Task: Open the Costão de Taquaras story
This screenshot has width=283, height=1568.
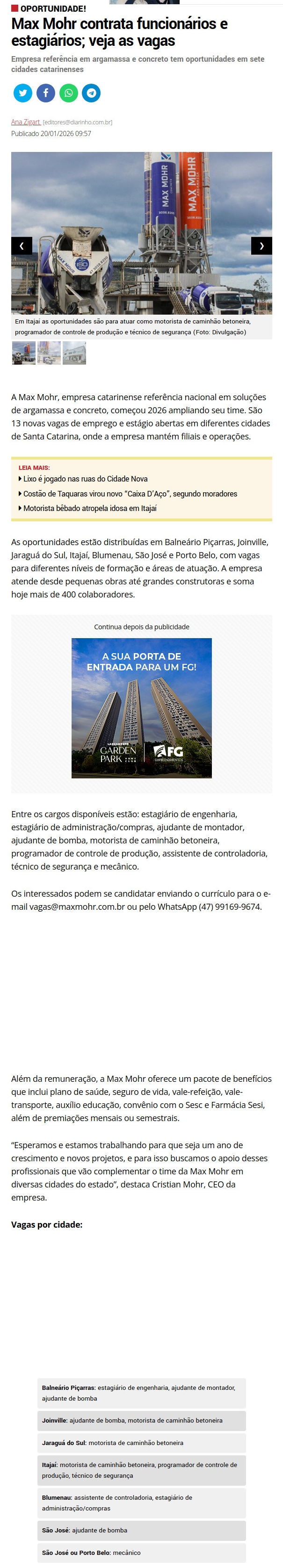Action: [130, 494]
